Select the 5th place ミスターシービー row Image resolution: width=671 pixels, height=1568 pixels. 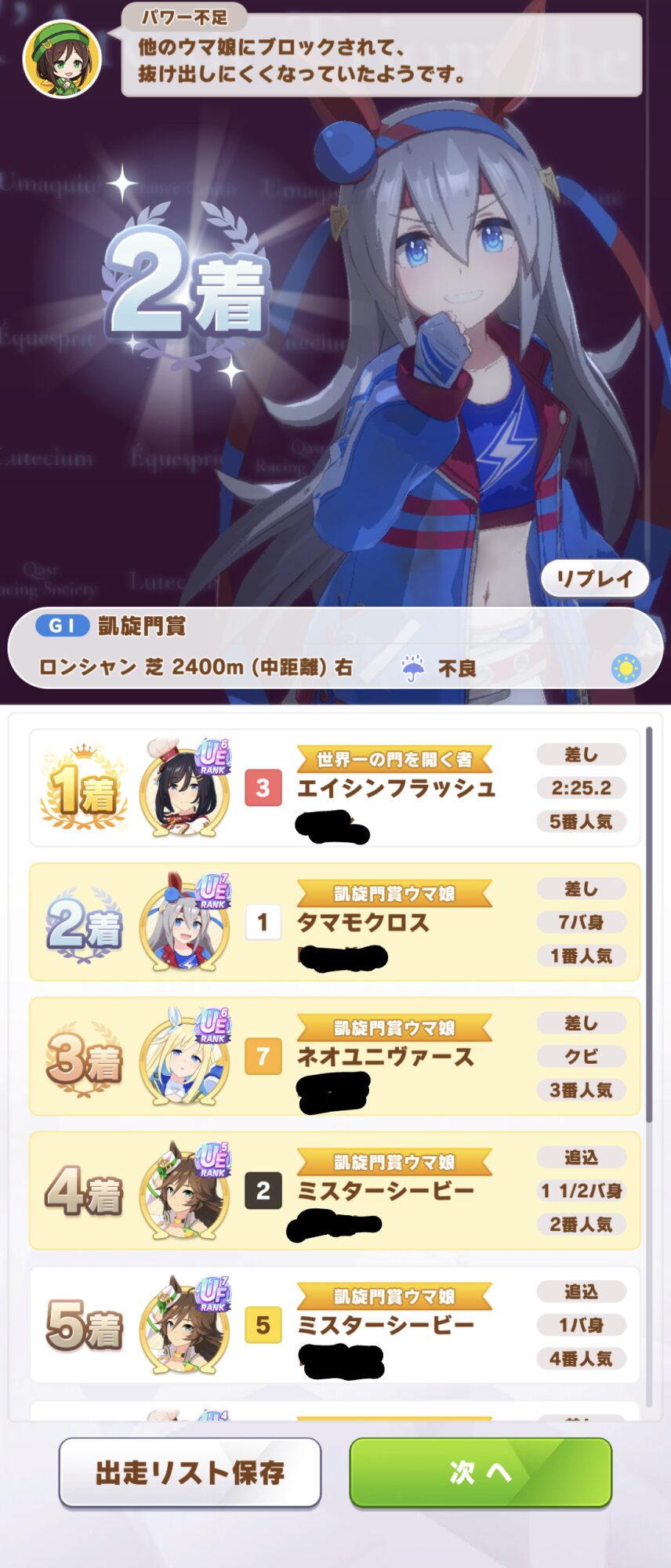click(335, 1324)
